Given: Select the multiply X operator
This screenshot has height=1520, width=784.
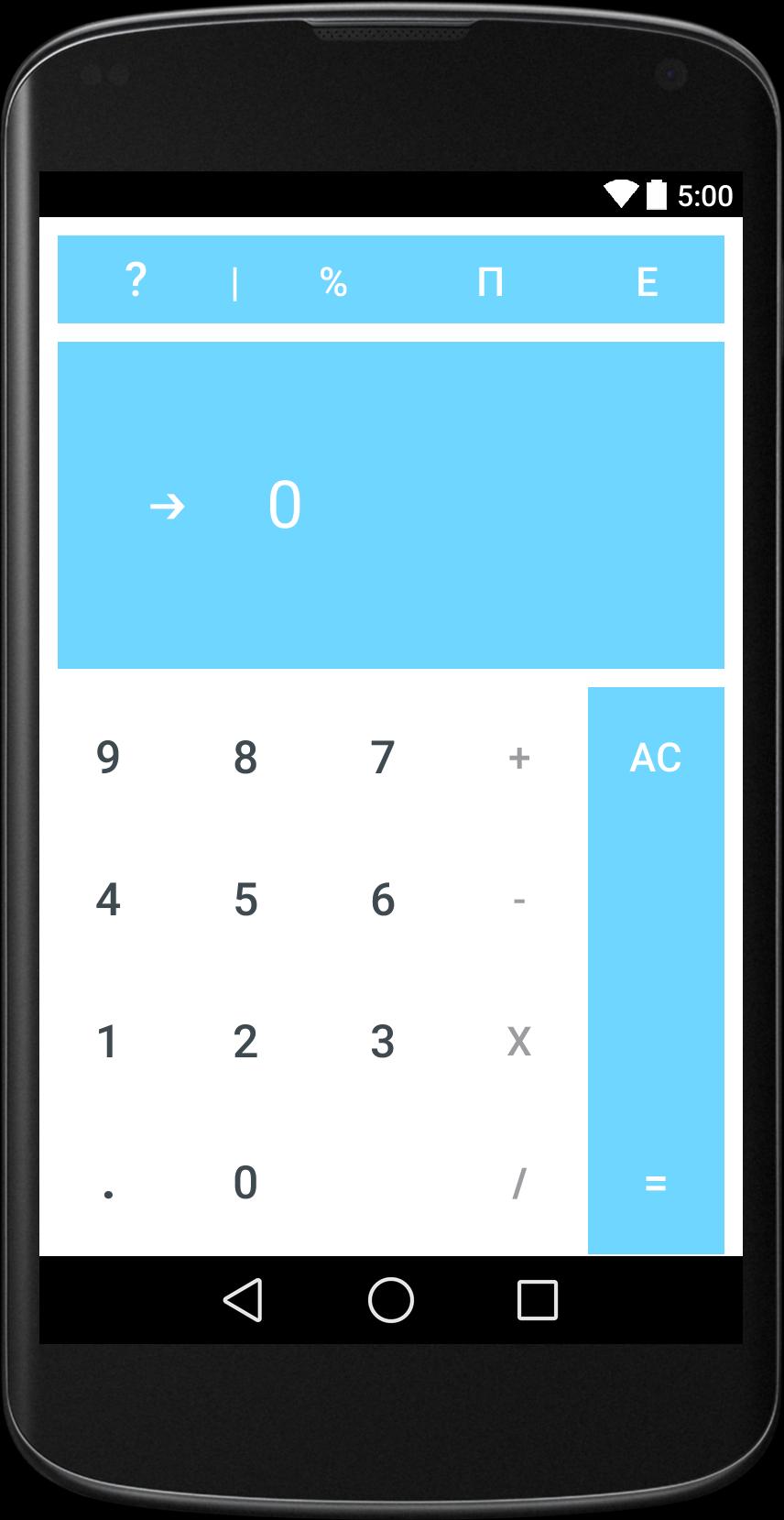Looking at the screenshot, I should [519, 1042].
